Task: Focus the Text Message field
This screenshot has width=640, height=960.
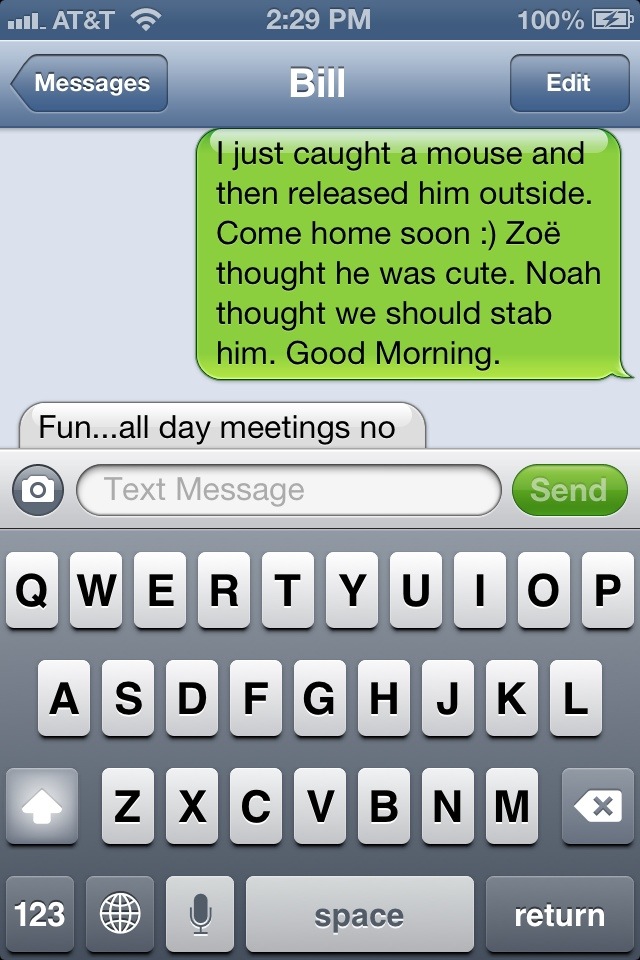Action: point(288,490)
